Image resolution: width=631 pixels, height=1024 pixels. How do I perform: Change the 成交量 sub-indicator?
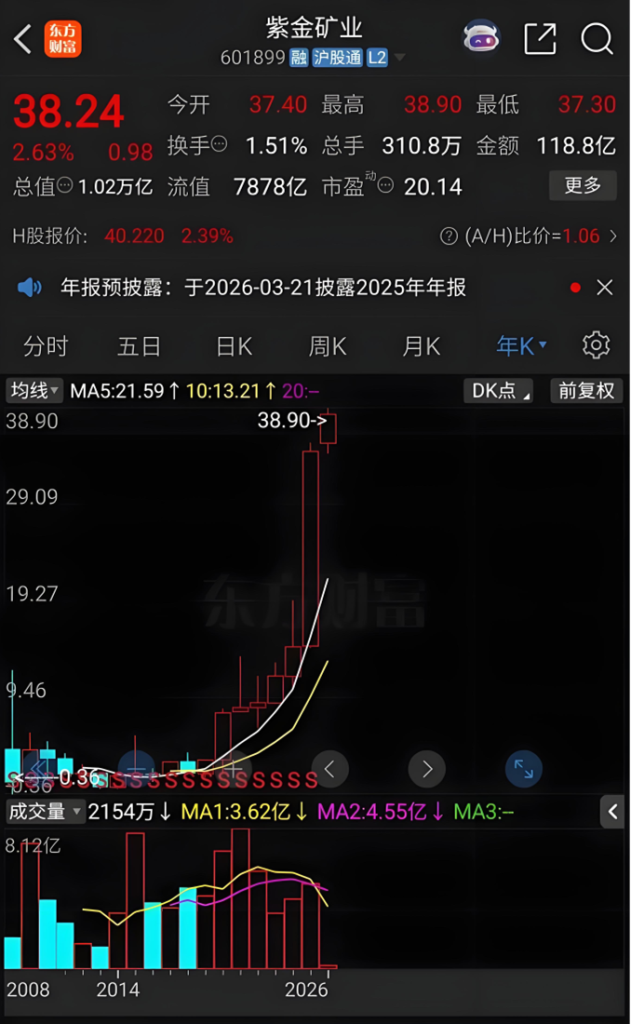44,812
